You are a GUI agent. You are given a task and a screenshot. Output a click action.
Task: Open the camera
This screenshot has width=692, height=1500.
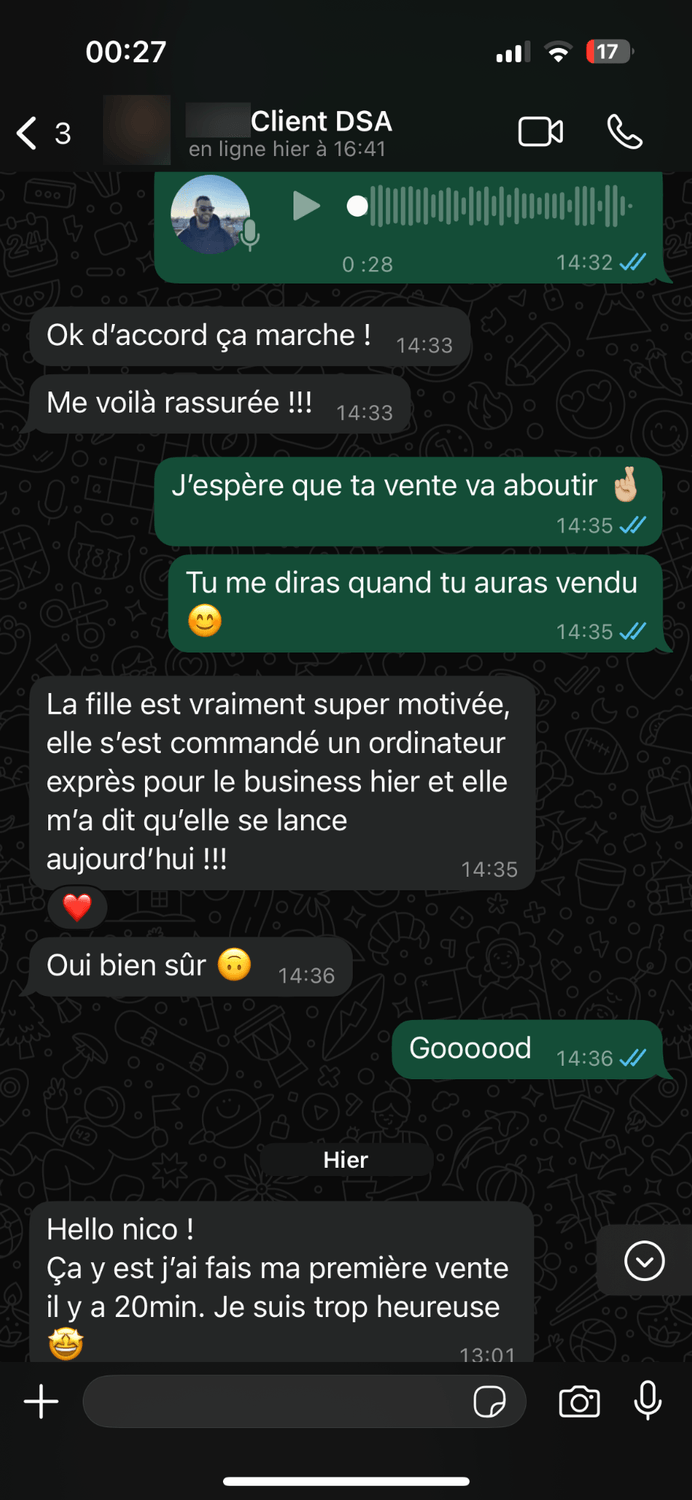[579, 1402]
